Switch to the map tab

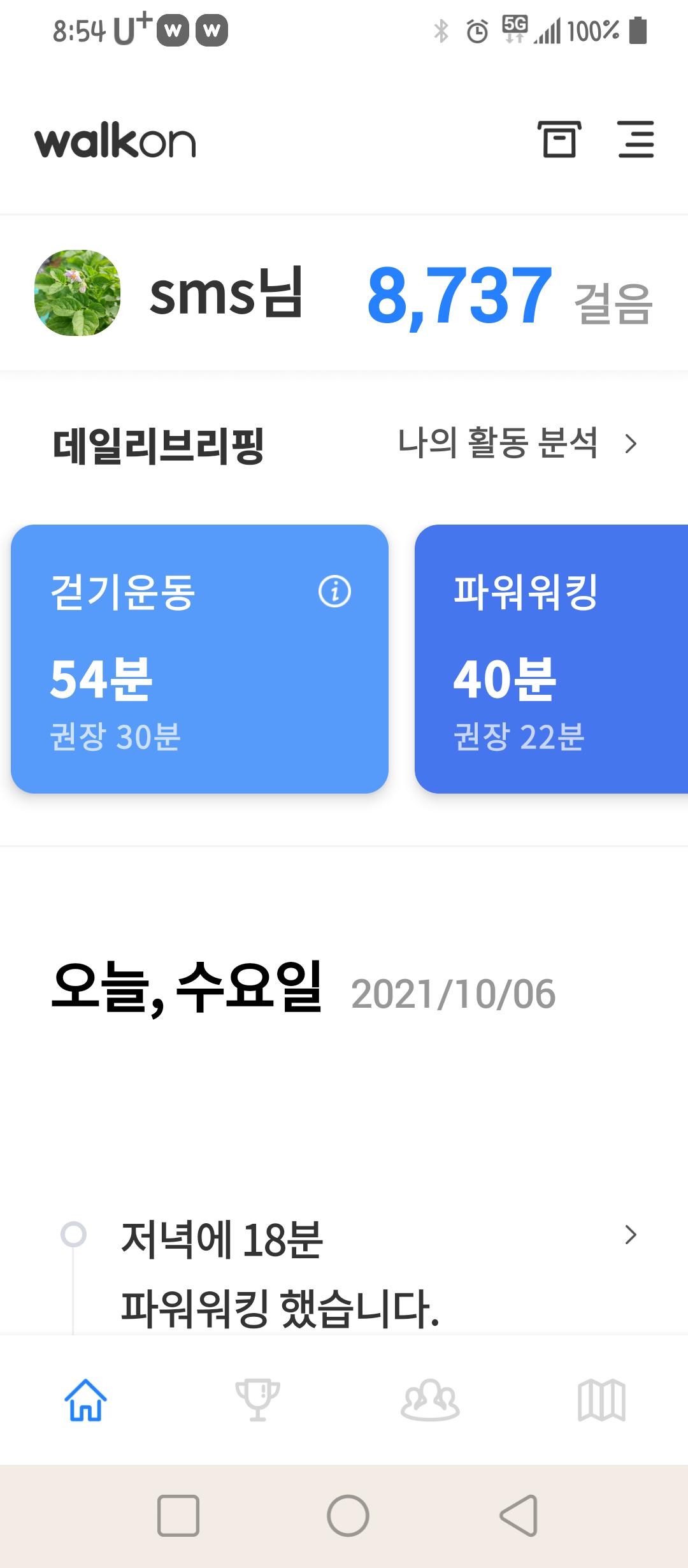(x=601, y=1400)
